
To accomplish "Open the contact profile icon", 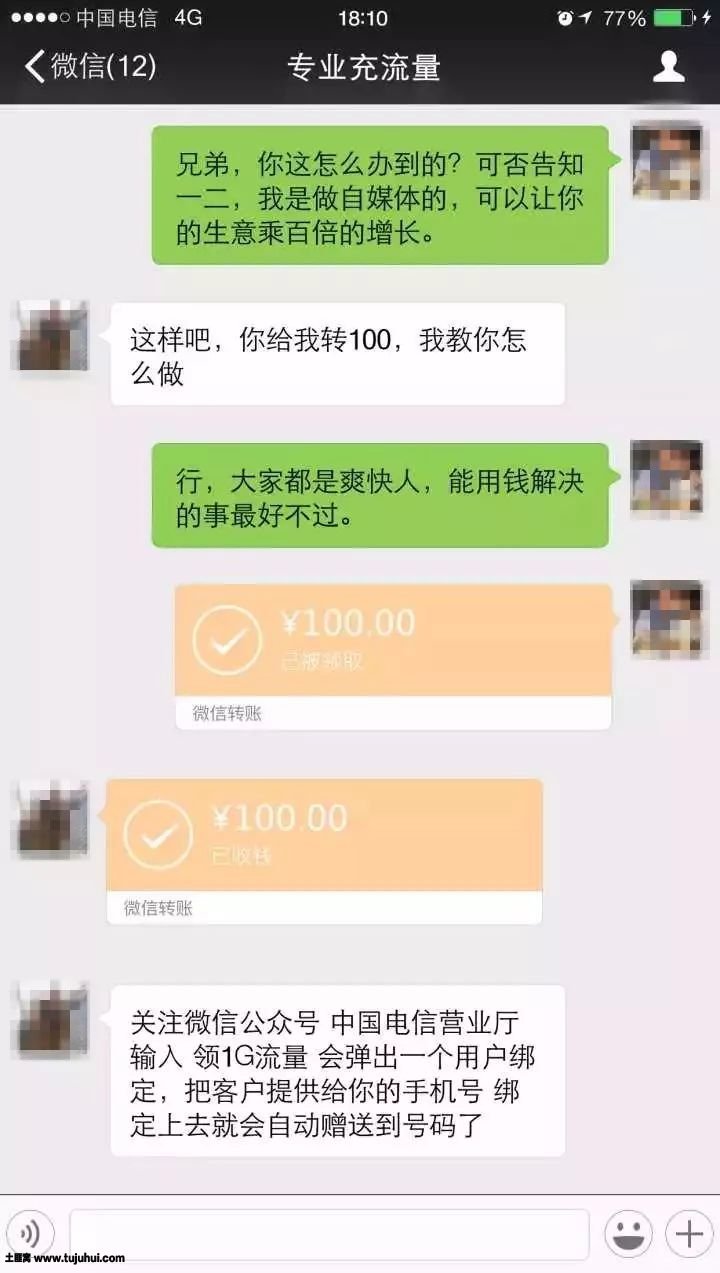I will pos(668,67).
